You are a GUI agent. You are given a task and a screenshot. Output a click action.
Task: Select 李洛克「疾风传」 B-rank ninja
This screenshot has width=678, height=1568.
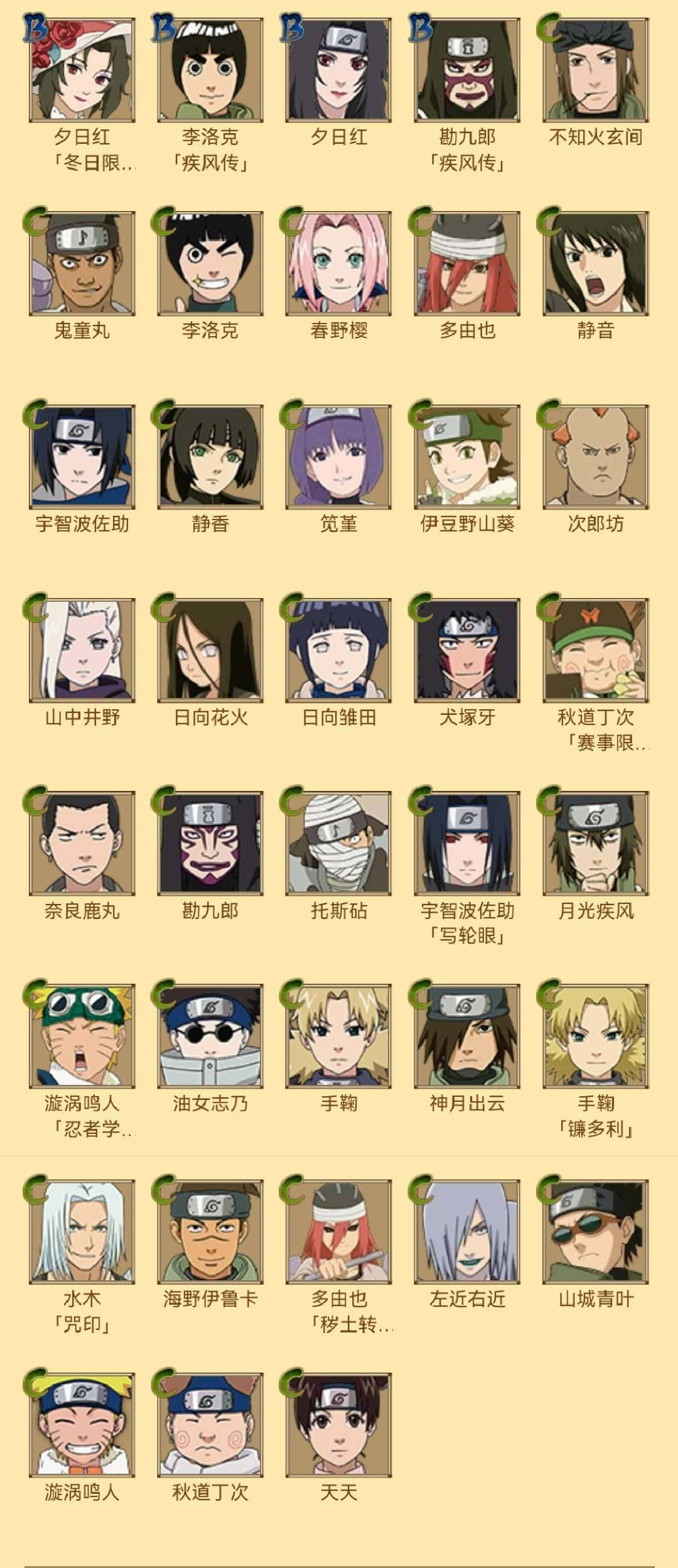[x=210, y=70]
